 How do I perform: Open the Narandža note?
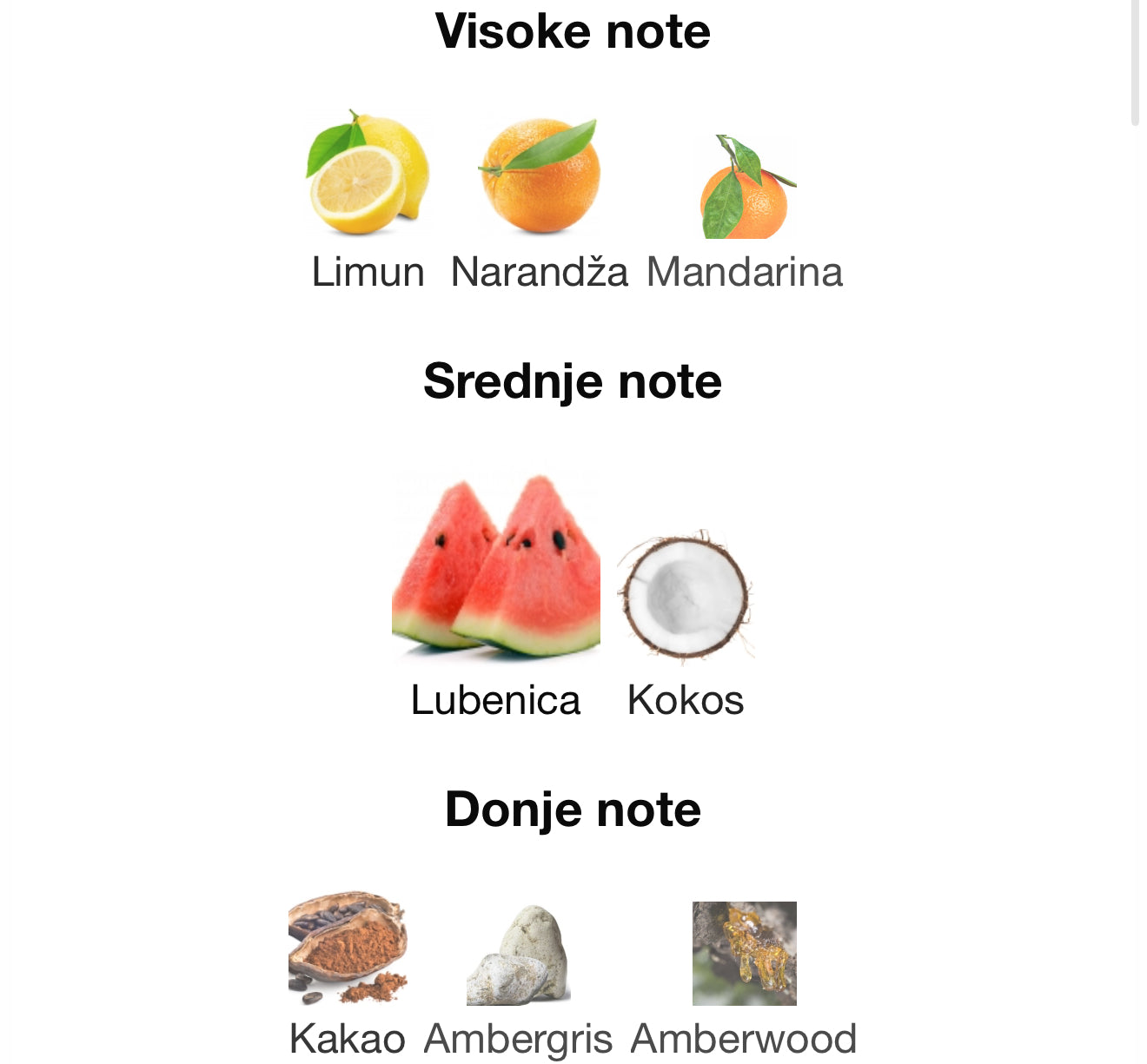click(x=540, y=176)
